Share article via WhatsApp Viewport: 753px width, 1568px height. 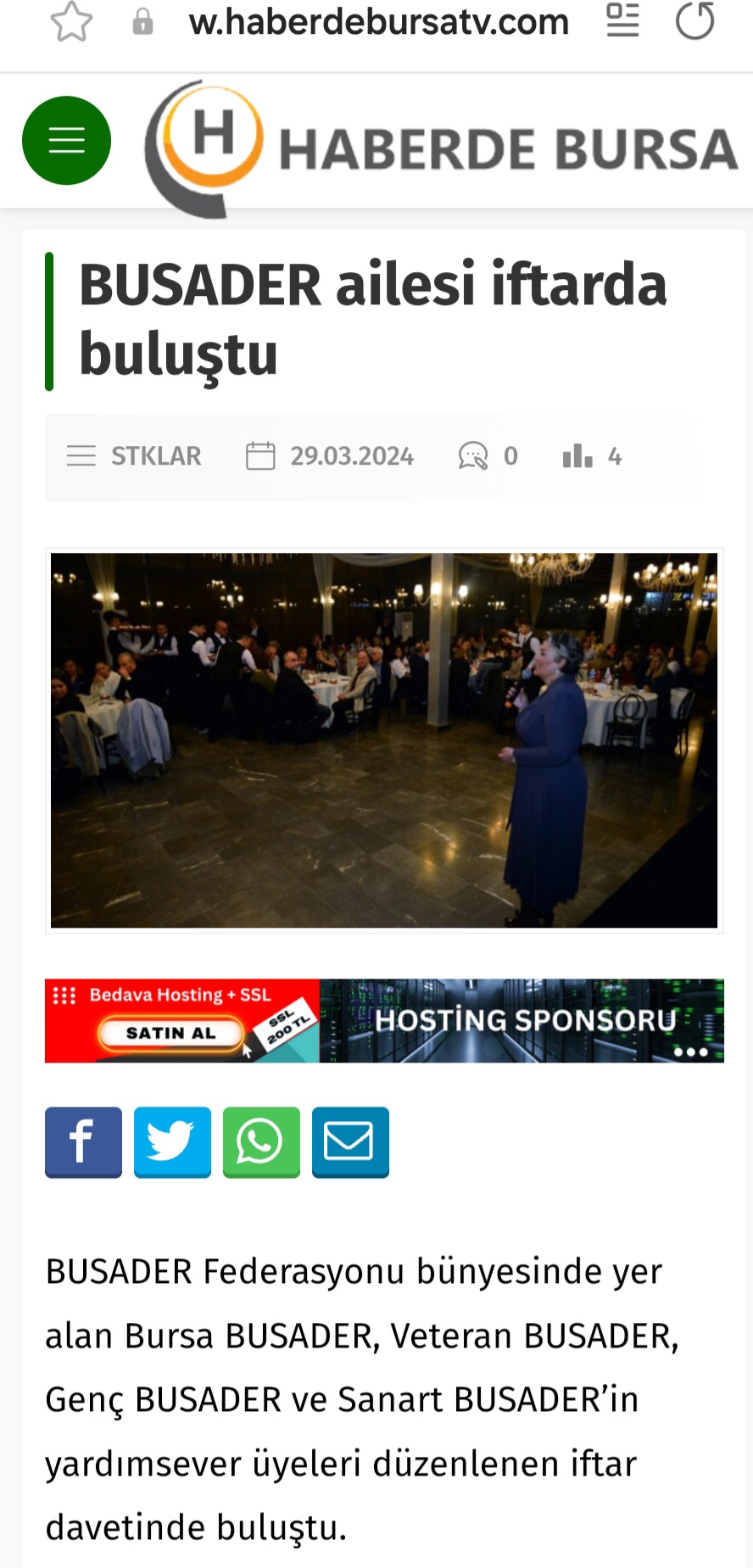261,1142
